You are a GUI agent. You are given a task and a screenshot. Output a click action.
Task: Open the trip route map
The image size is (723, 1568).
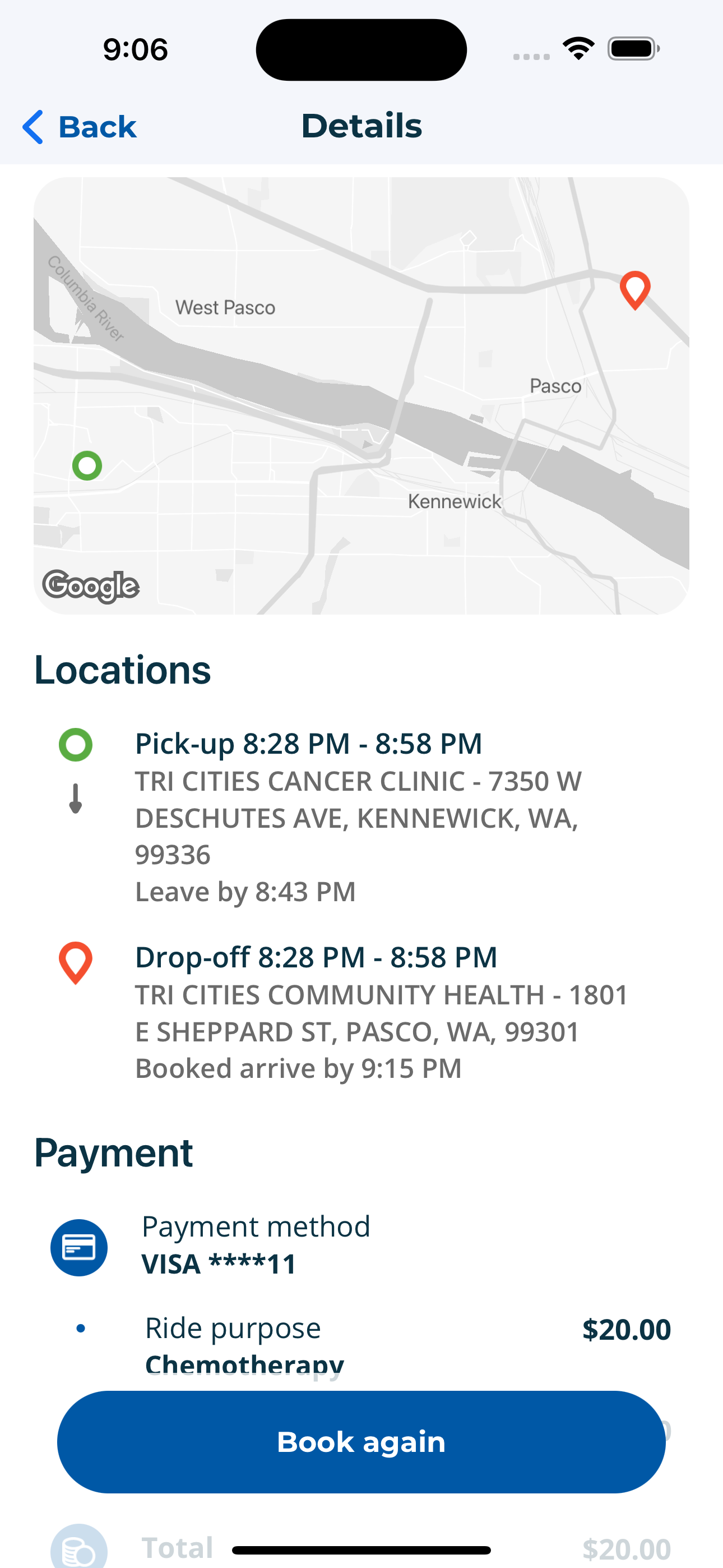(361, 396)
